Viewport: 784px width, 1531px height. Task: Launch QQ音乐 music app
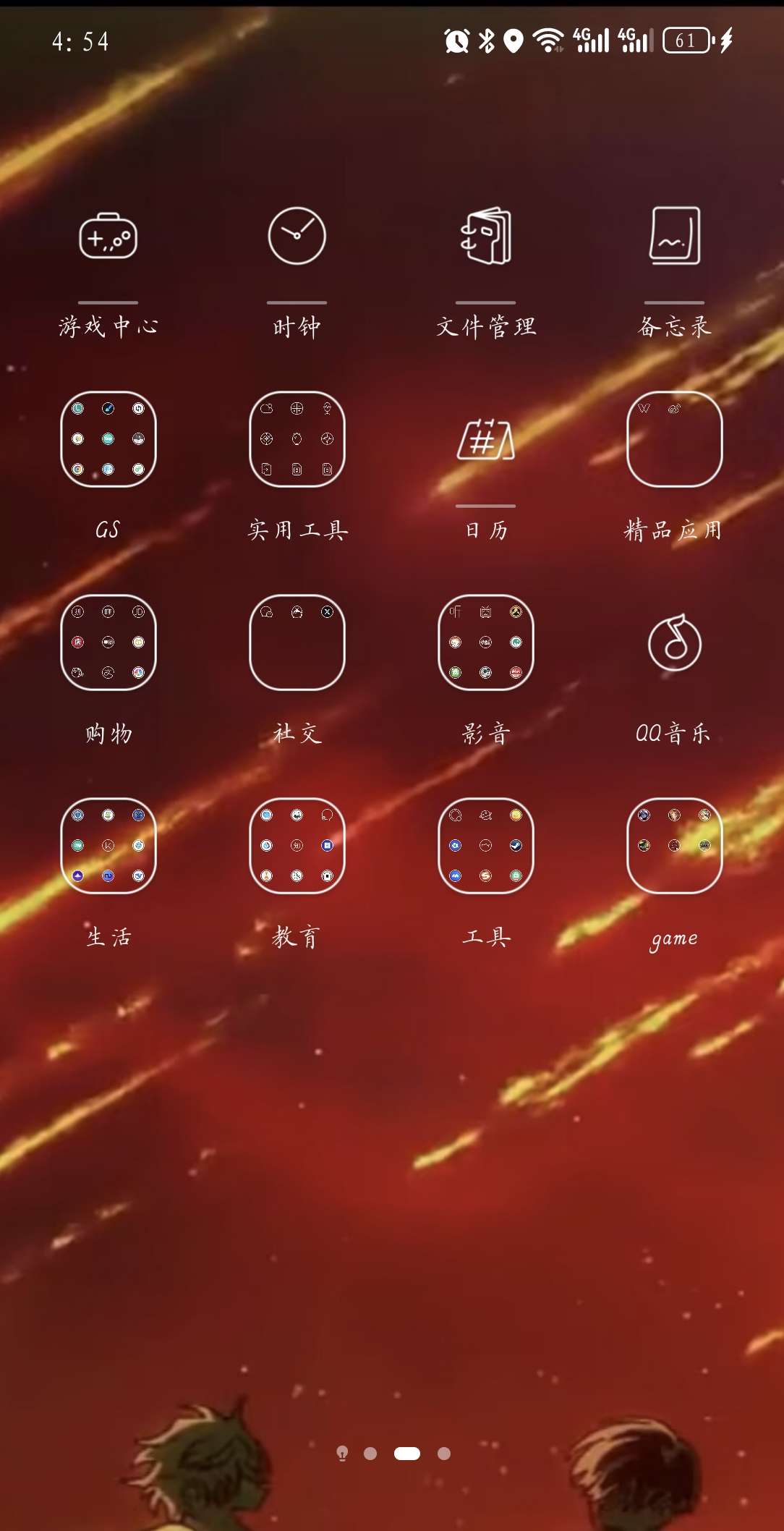click(x=674, y=644)
